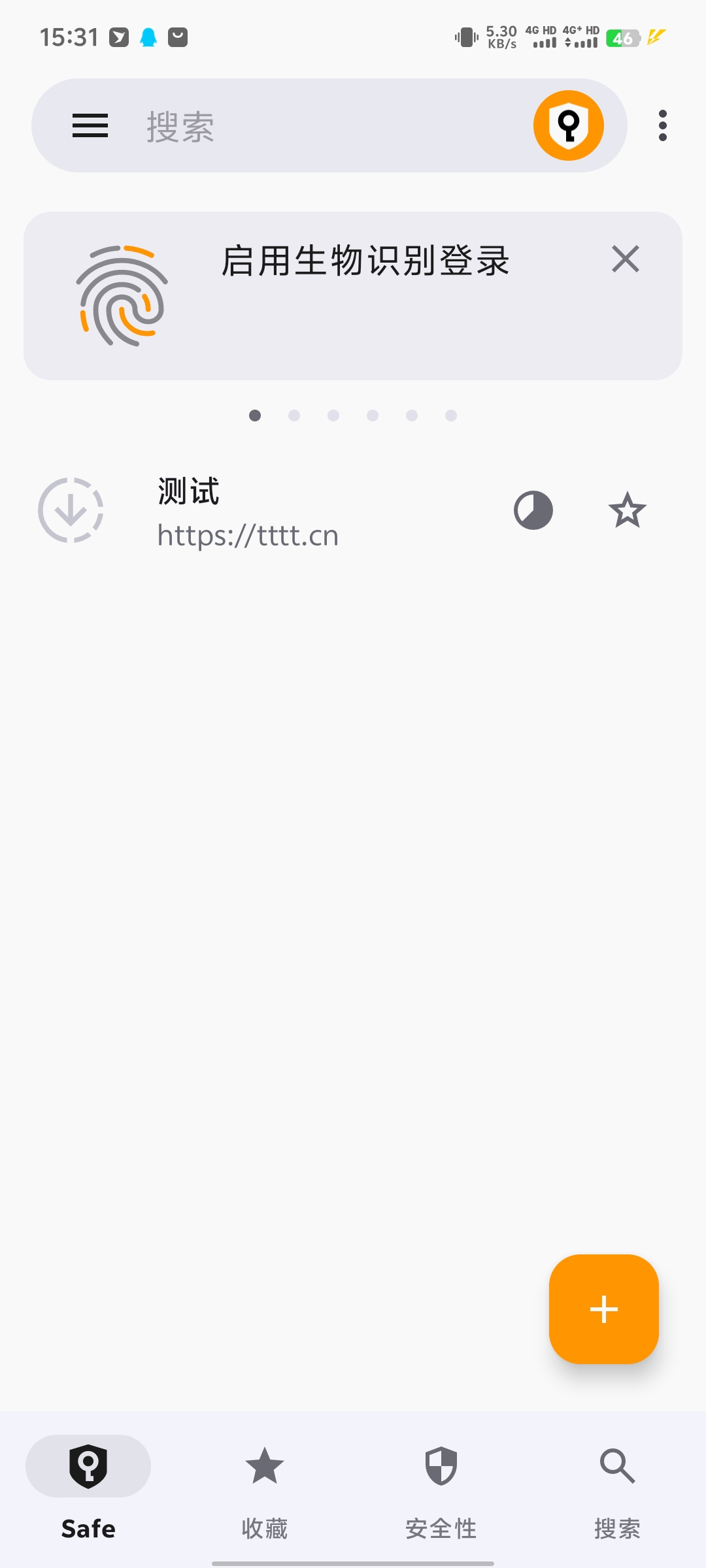This screenshot has width=706, height=1568.
Task: Switch to the 安全性 tab
Action: (x=441, y=1484)
